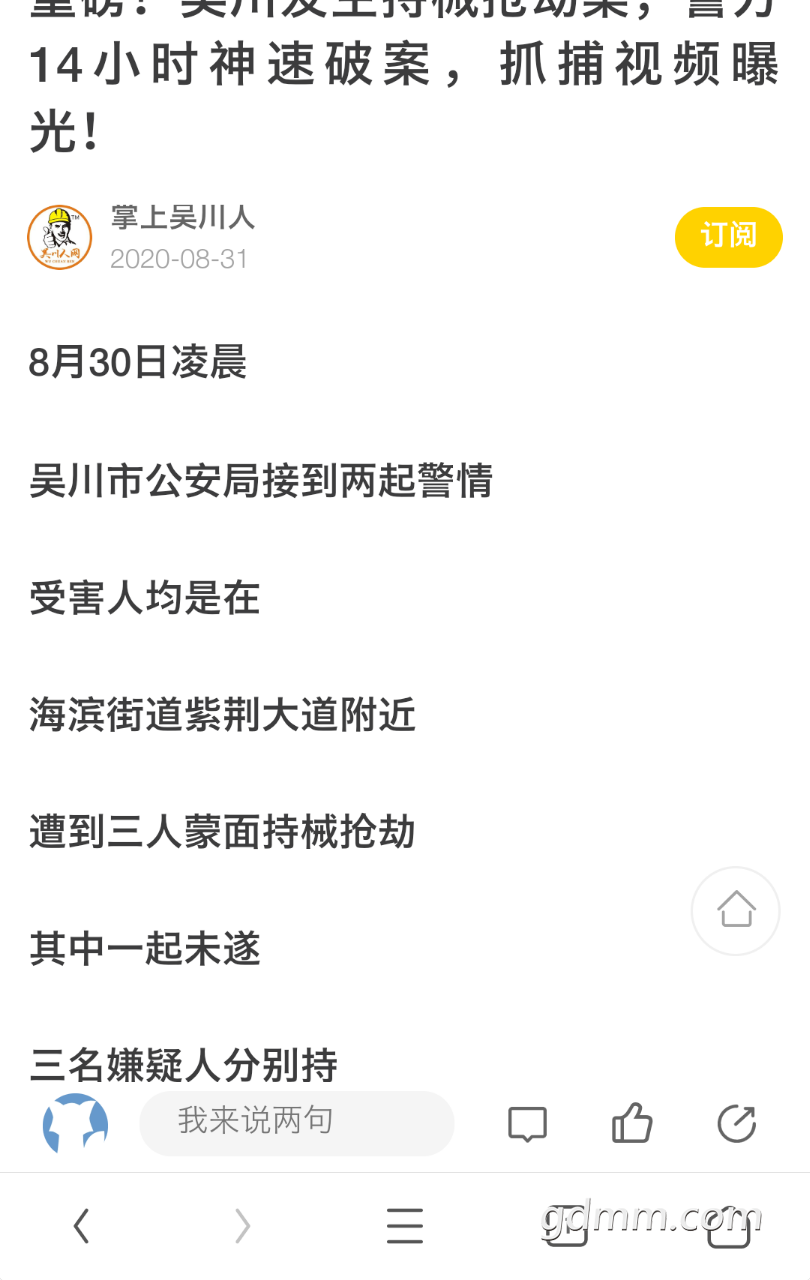View comments via the speech bubble icon
This screenshot has width=810, height=1280.
click(527, 1124)
